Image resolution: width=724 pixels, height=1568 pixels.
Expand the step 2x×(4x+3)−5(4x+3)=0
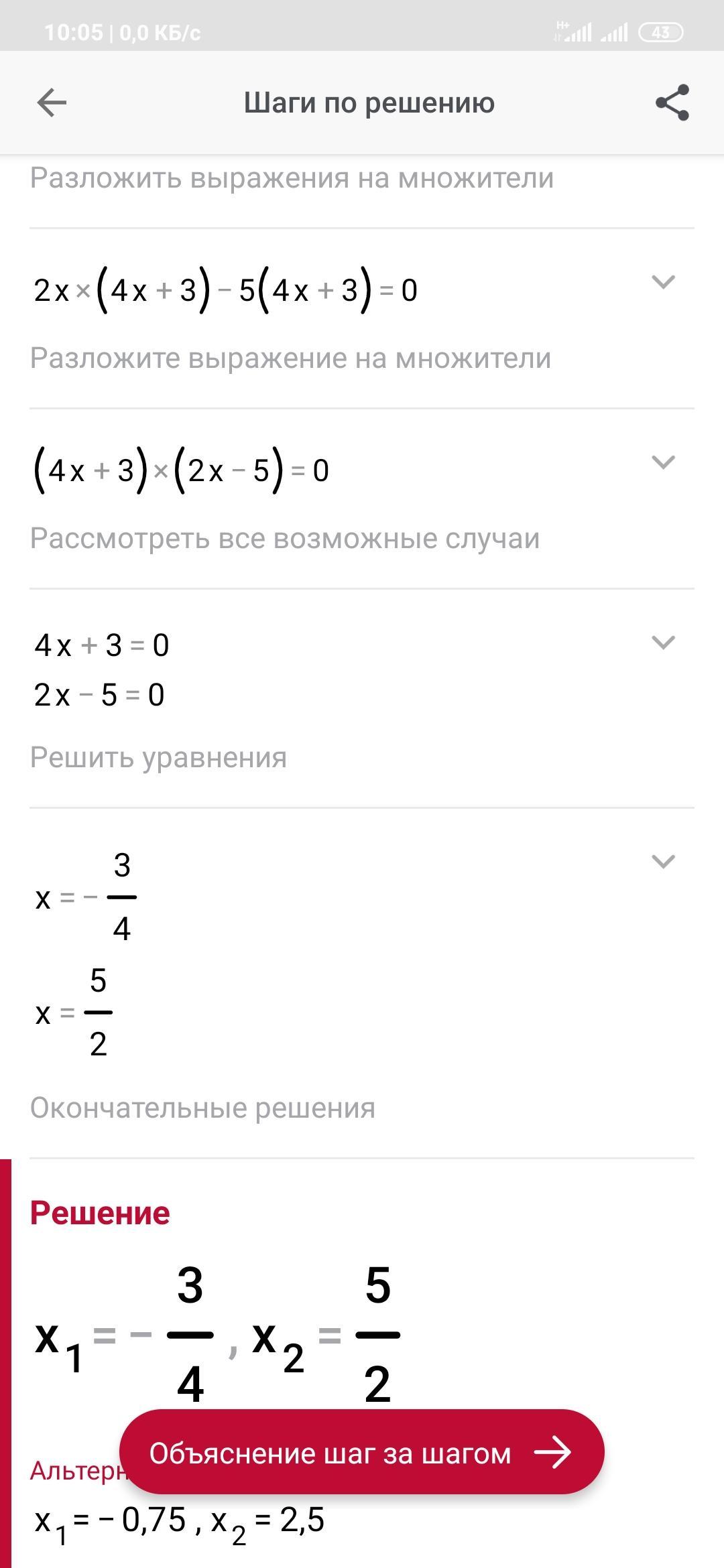pyautogui.click(x=663, y=282)
